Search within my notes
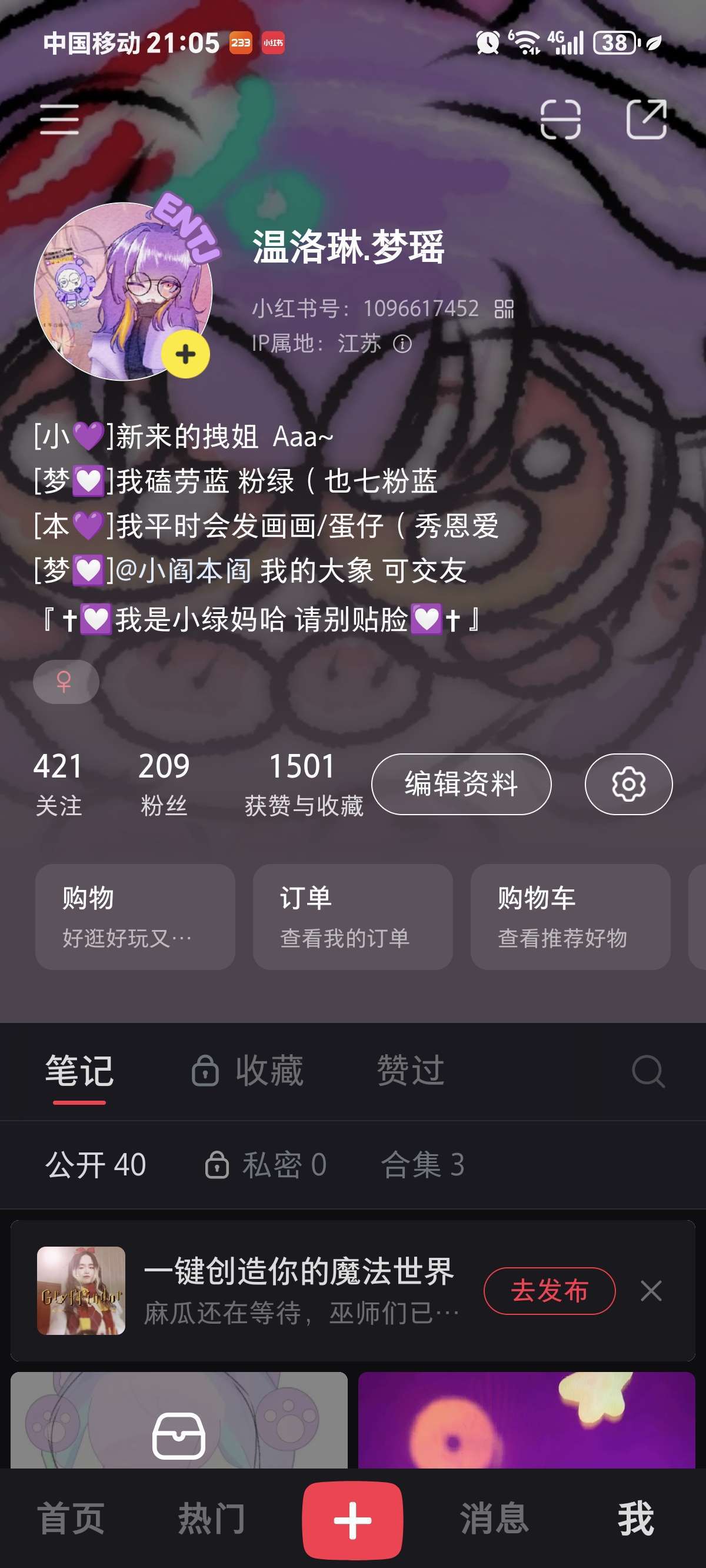 (648, 1071)
